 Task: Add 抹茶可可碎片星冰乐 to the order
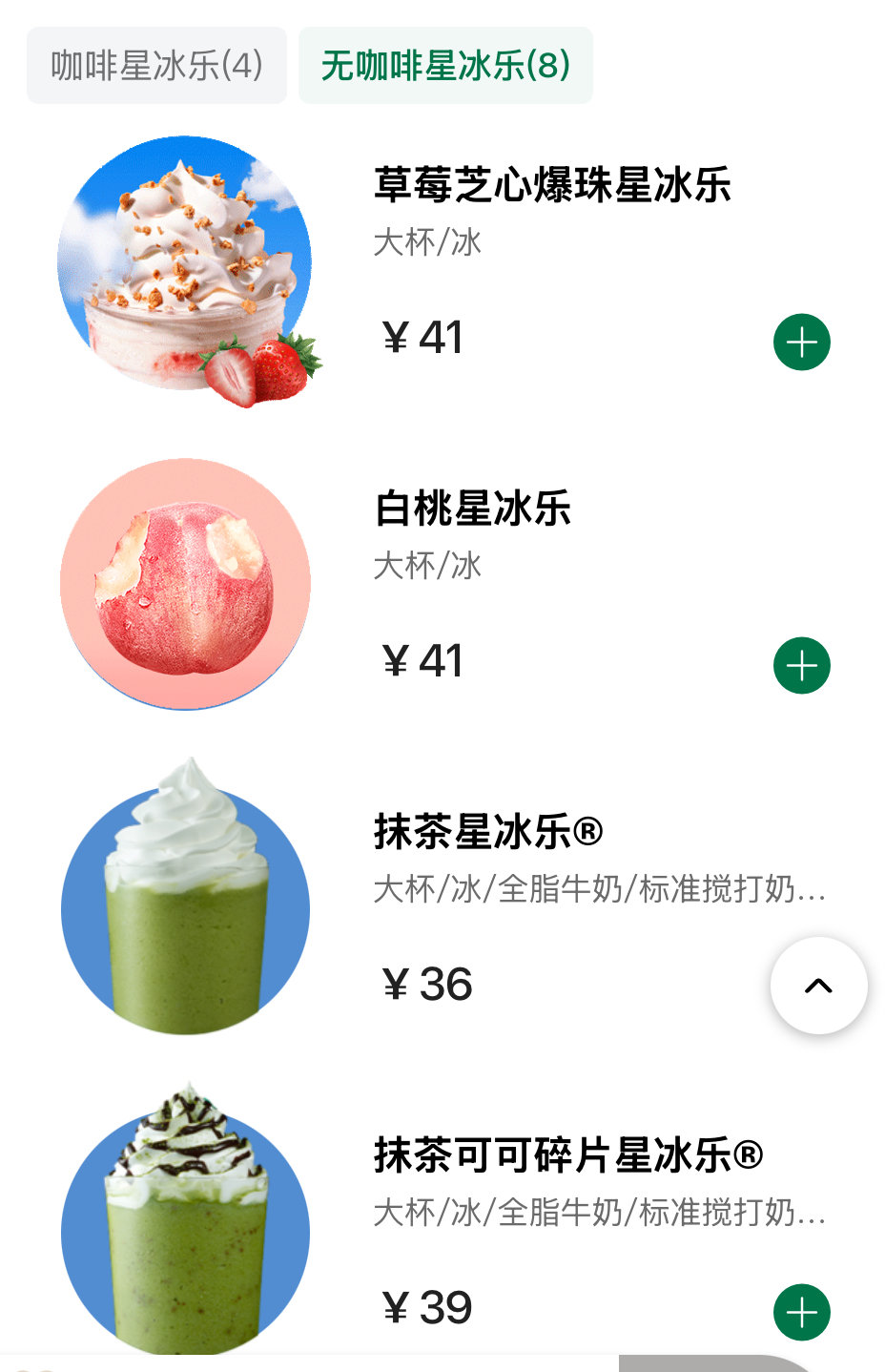pos(801,1312)
